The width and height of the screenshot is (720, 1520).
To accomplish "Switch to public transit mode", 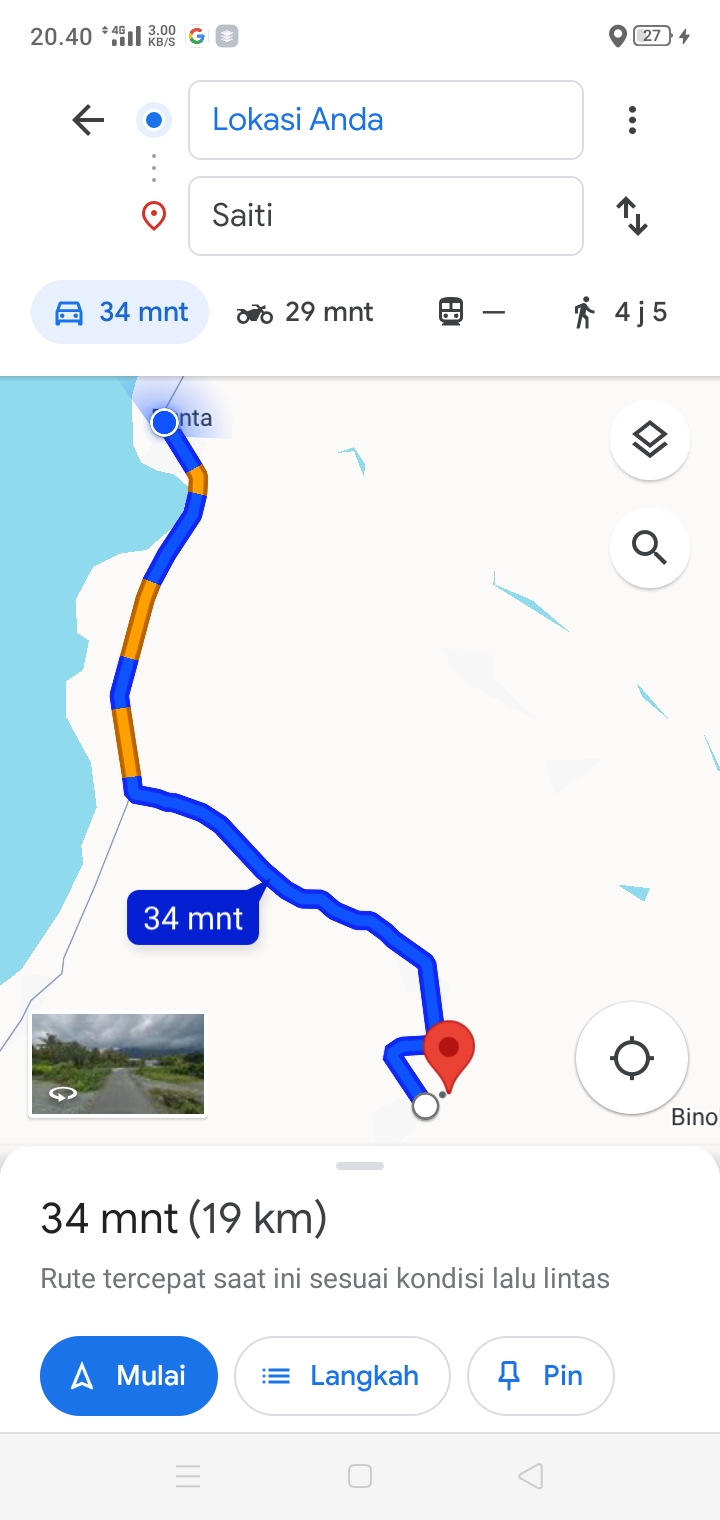I will coord(471,312).
